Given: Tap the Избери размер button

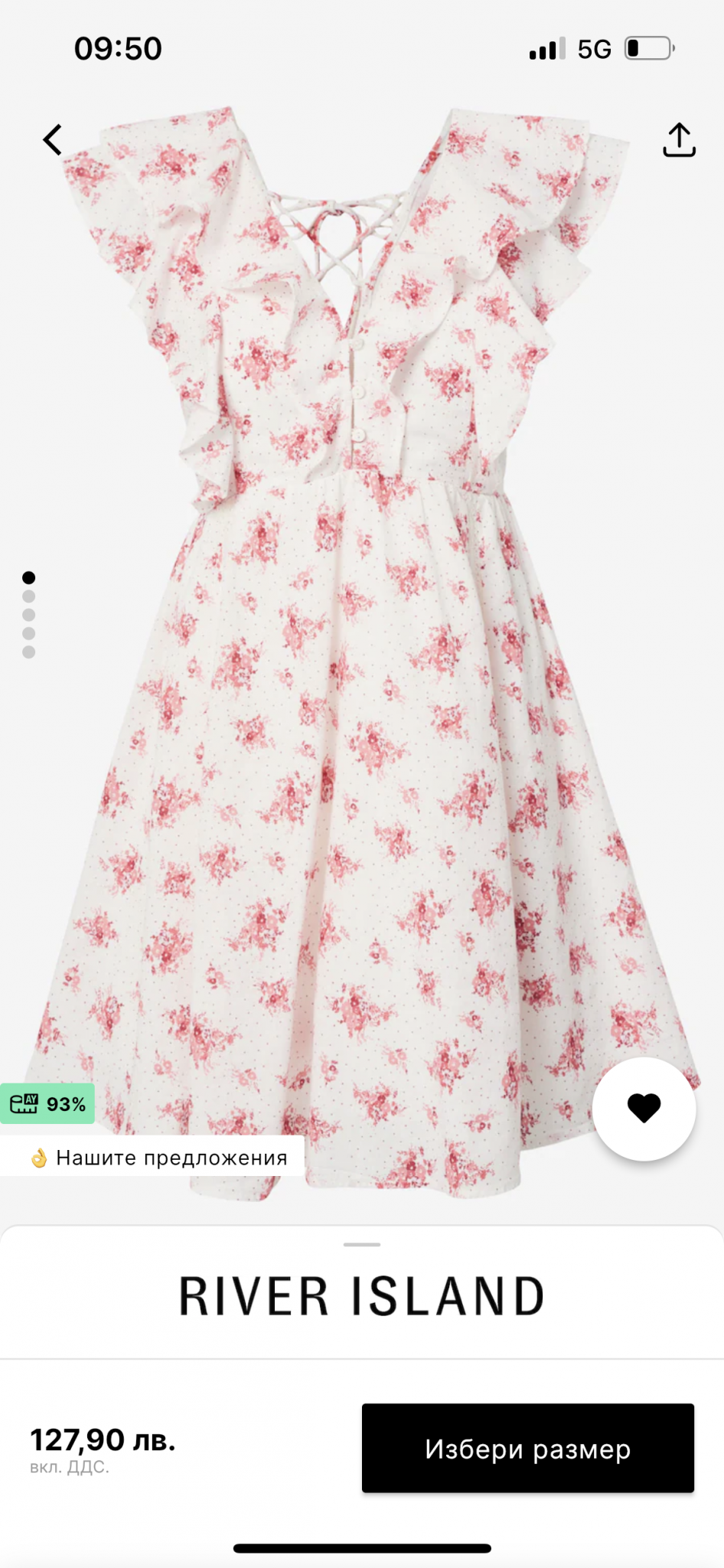Looking at the screenshot, I should (x=527, y=1448).
